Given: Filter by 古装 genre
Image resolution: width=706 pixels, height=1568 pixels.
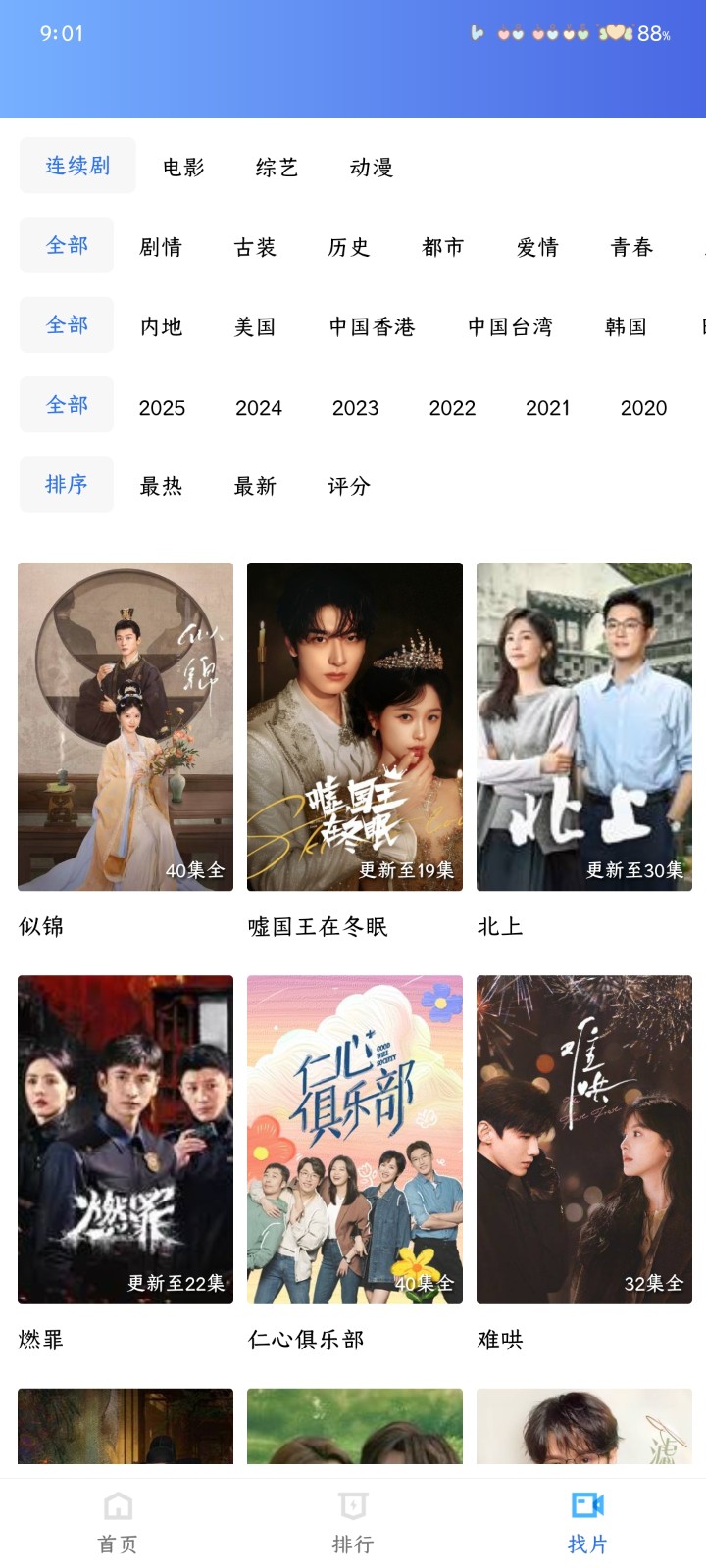Looking at the screenshot, I should coord(255,247).
